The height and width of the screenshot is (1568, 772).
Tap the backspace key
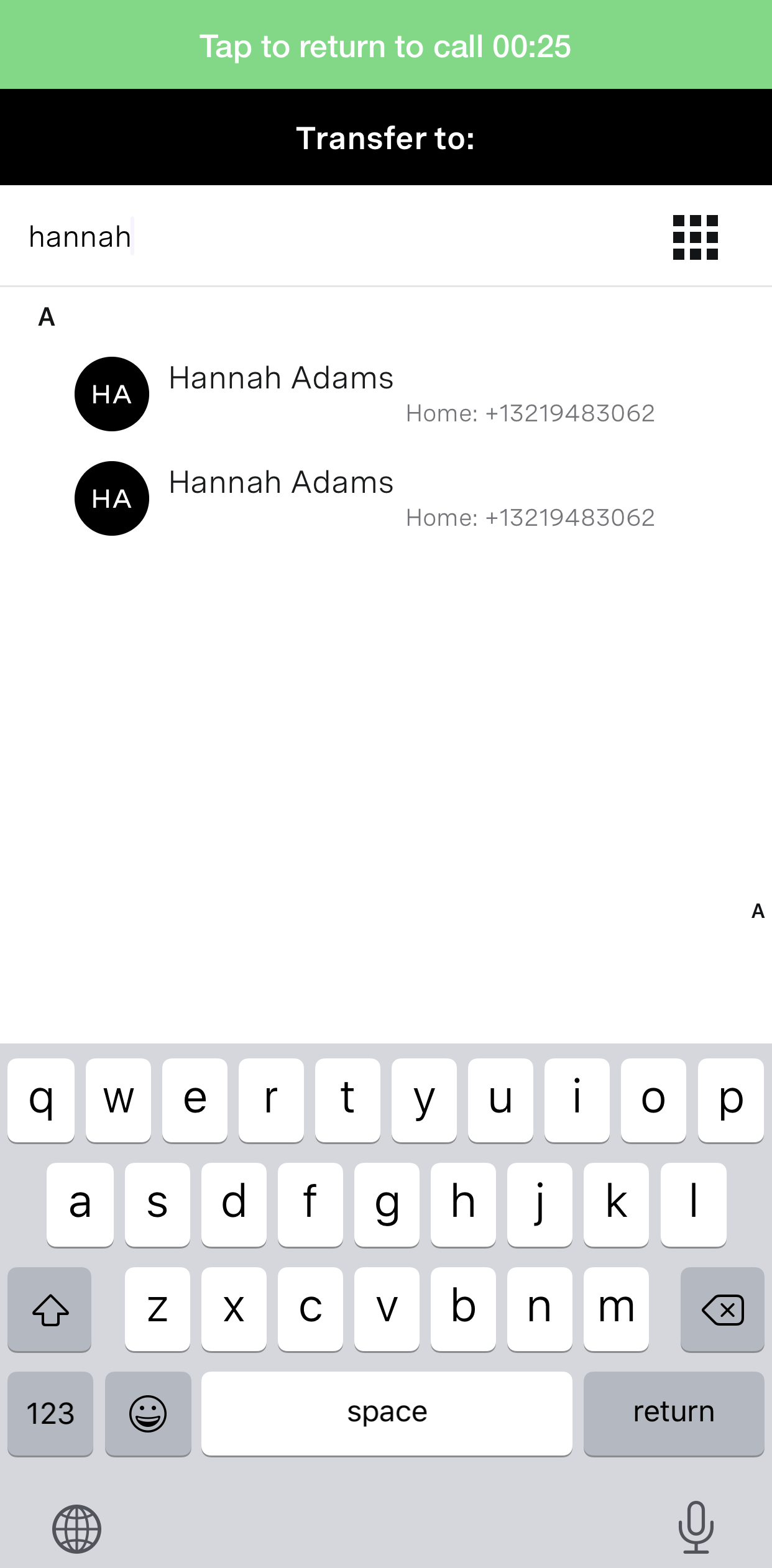tap(722, 1309)
